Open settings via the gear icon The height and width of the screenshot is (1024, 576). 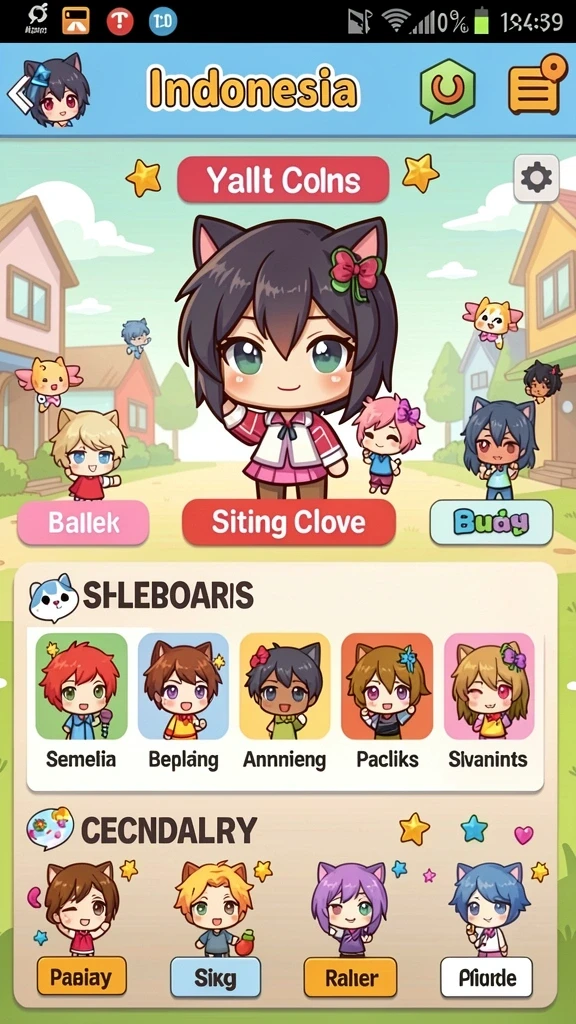[536, 178]
